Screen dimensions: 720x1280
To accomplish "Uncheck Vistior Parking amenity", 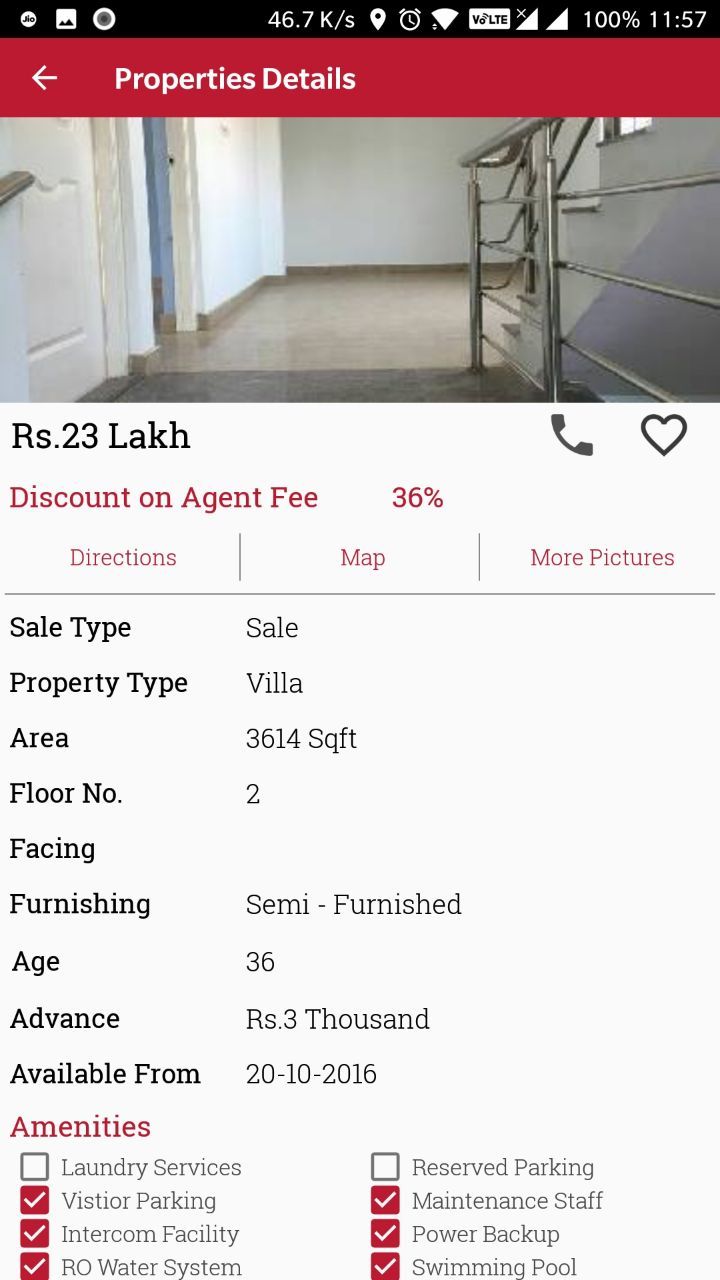I will (35, 1200).
